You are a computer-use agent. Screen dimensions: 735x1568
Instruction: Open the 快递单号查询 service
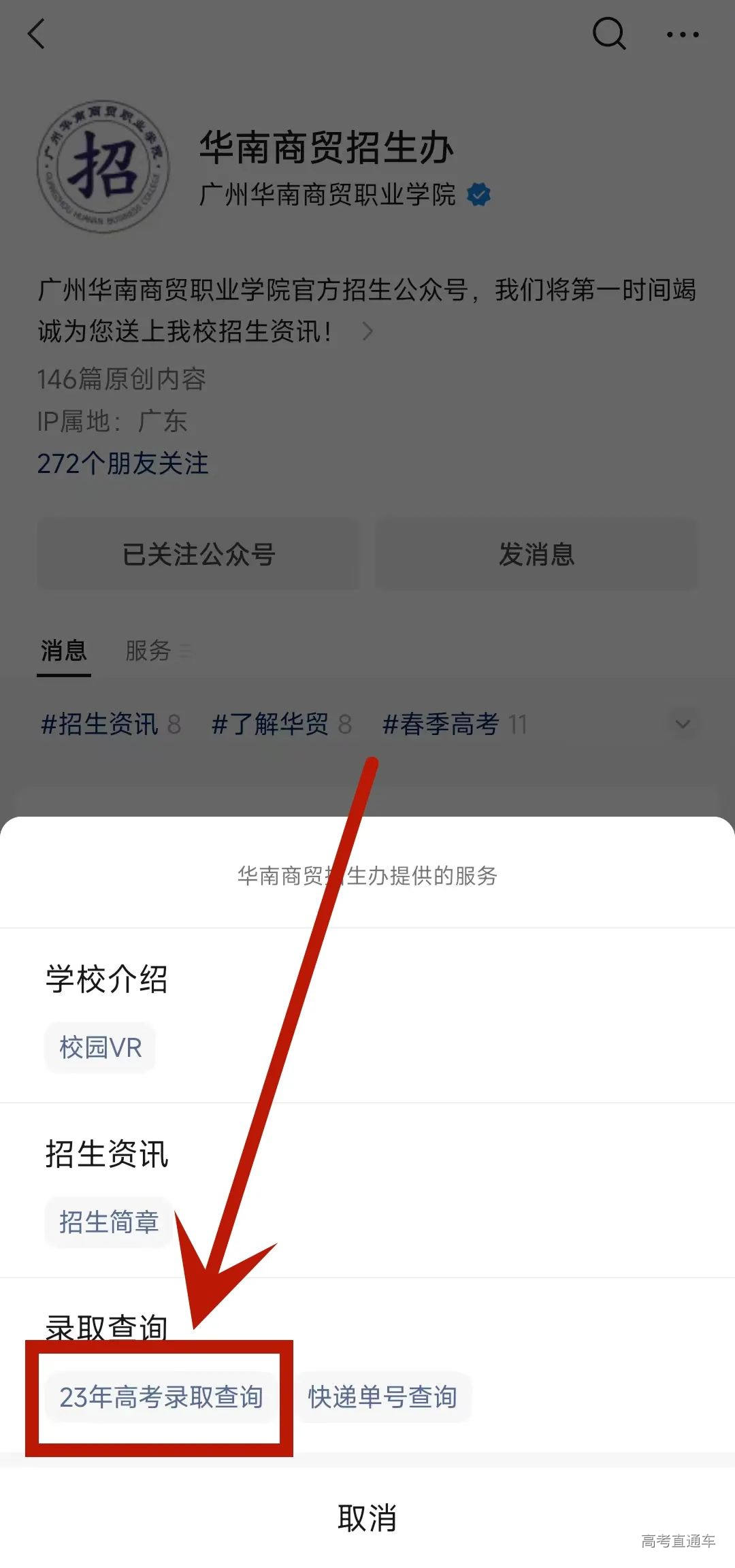pos(383,1399)
